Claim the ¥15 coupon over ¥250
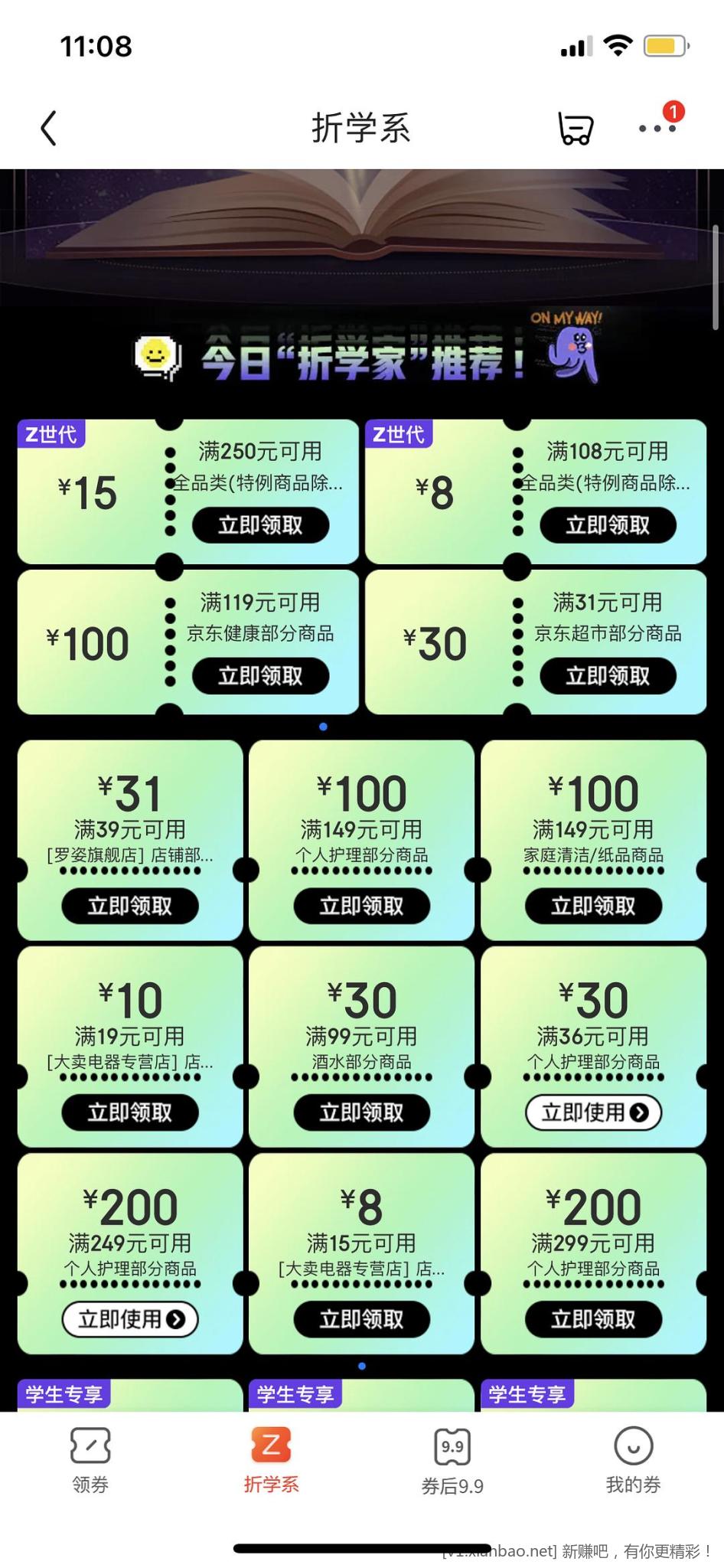The image size is (724, 1568). pyautogui.click(x=260, y=525)
